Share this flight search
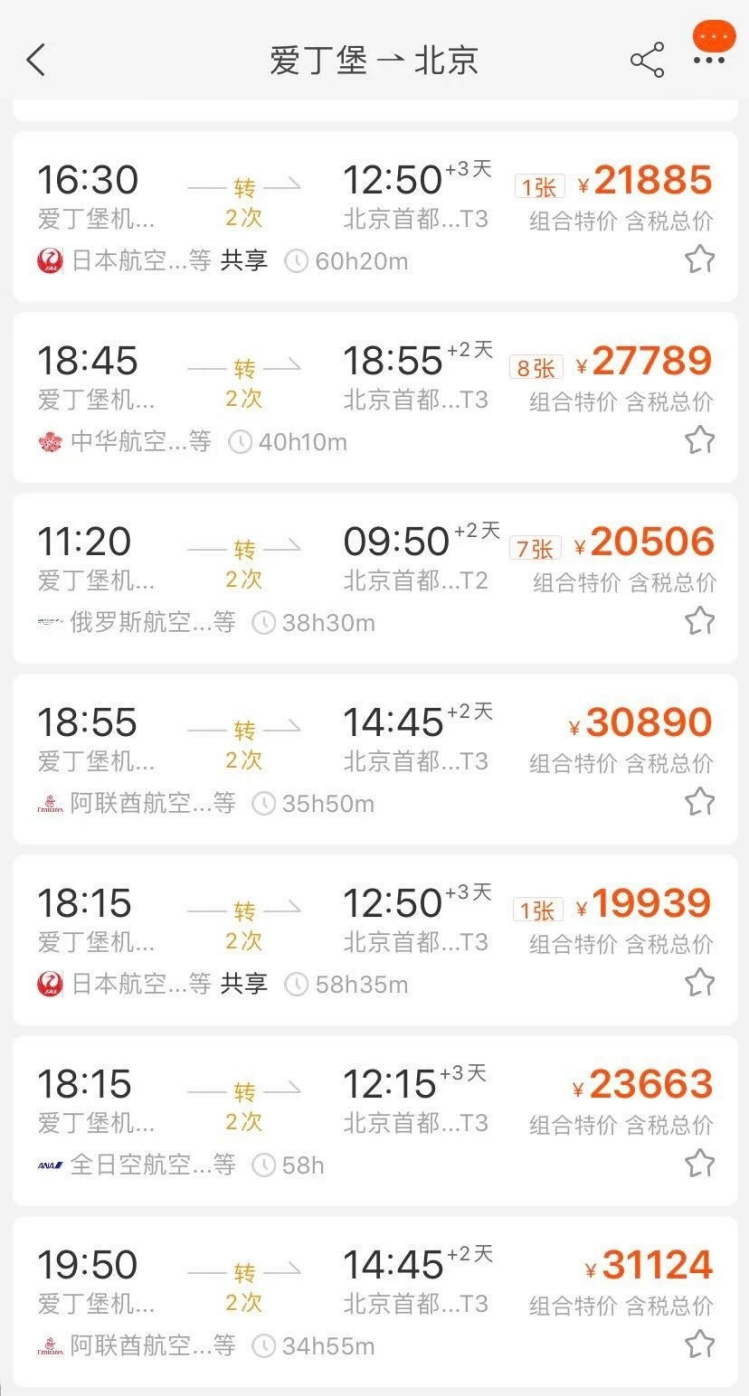This screenshot has width=749, height=1396. (647, 61)
